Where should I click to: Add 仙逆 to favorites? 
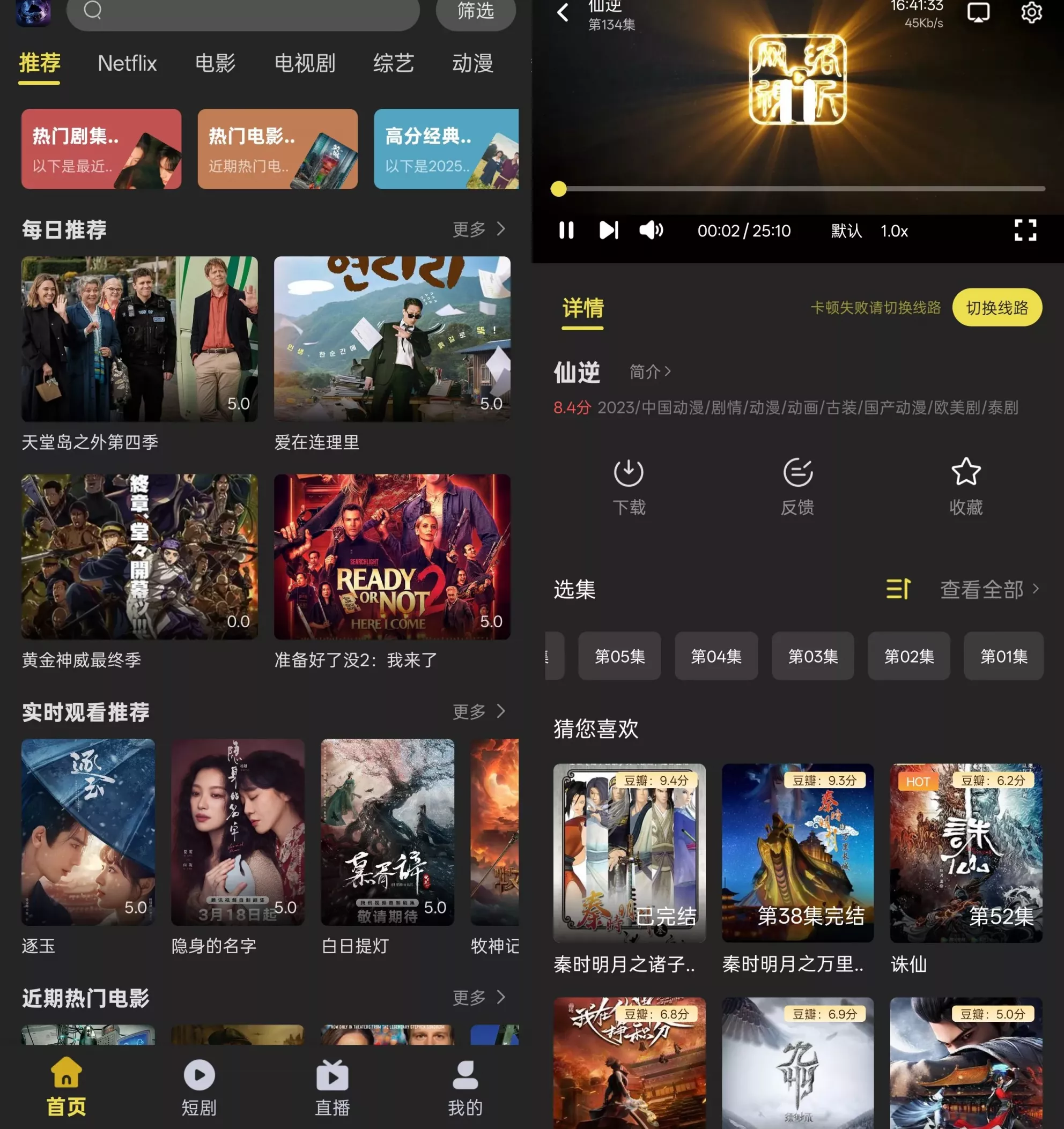click(x=966, y=487)
